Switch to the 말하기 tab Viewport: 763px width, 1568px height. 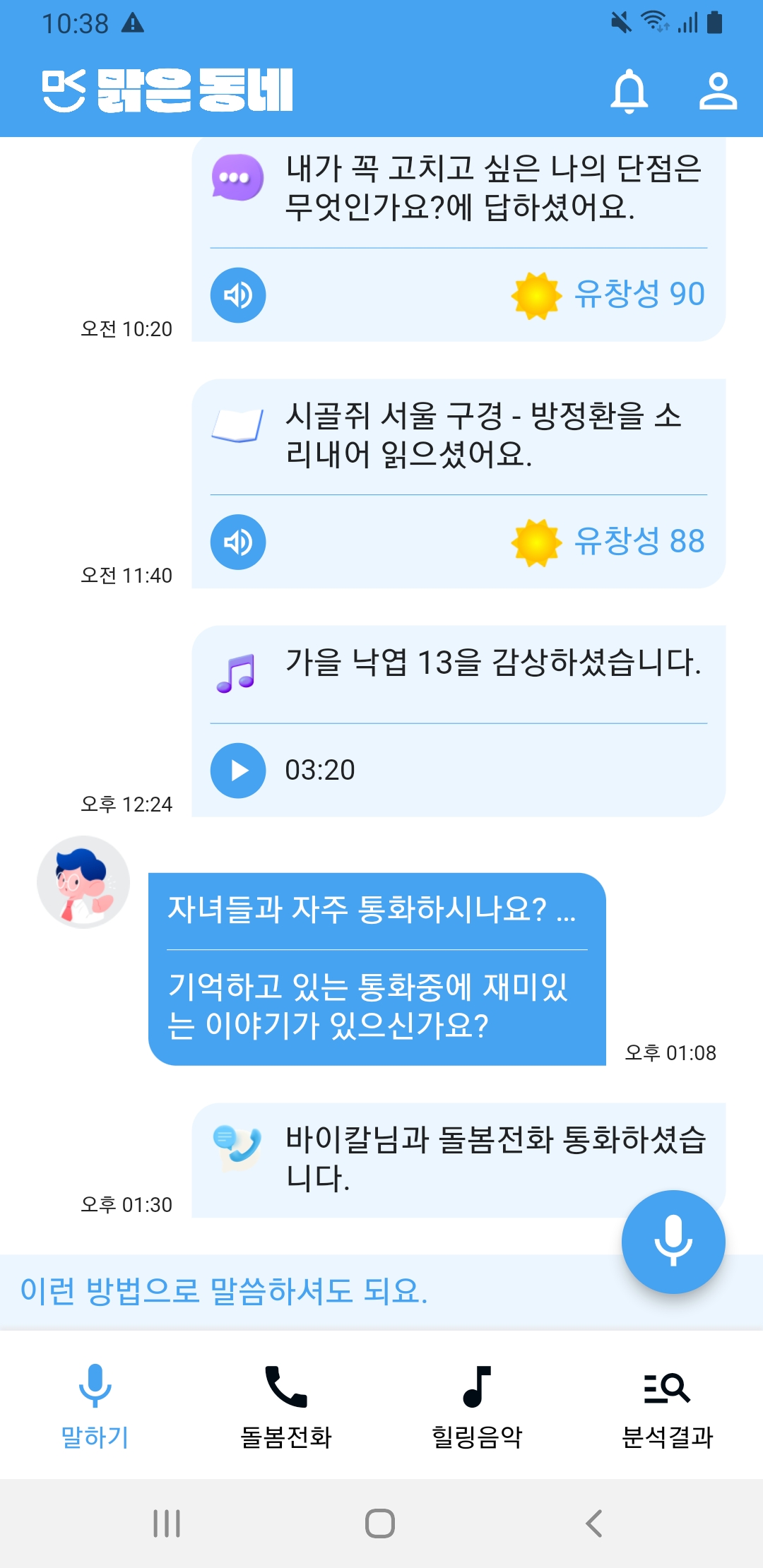[95, 1406]
